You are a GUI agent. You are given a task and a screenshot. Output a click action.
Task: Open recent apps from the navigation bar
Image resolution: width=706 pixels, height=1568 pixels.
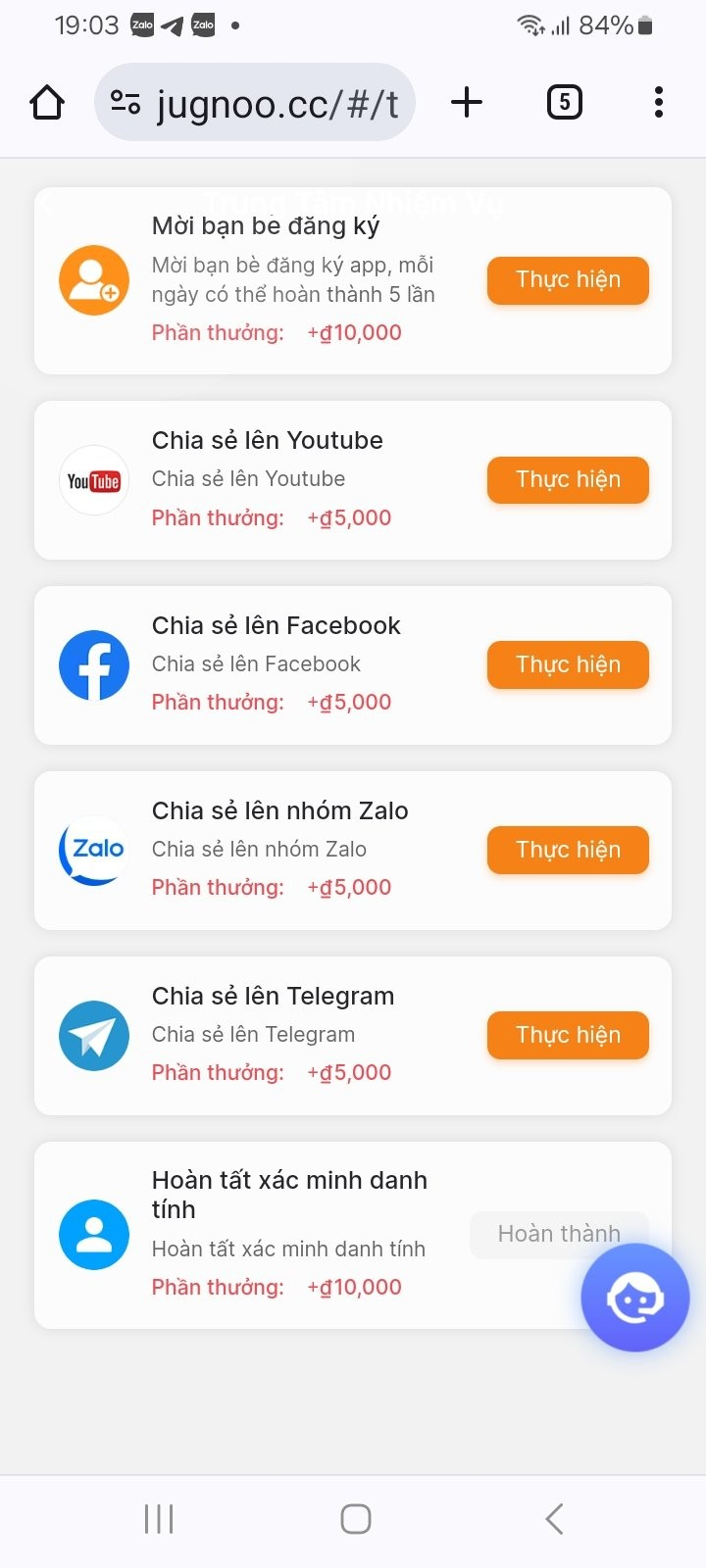159,1519
